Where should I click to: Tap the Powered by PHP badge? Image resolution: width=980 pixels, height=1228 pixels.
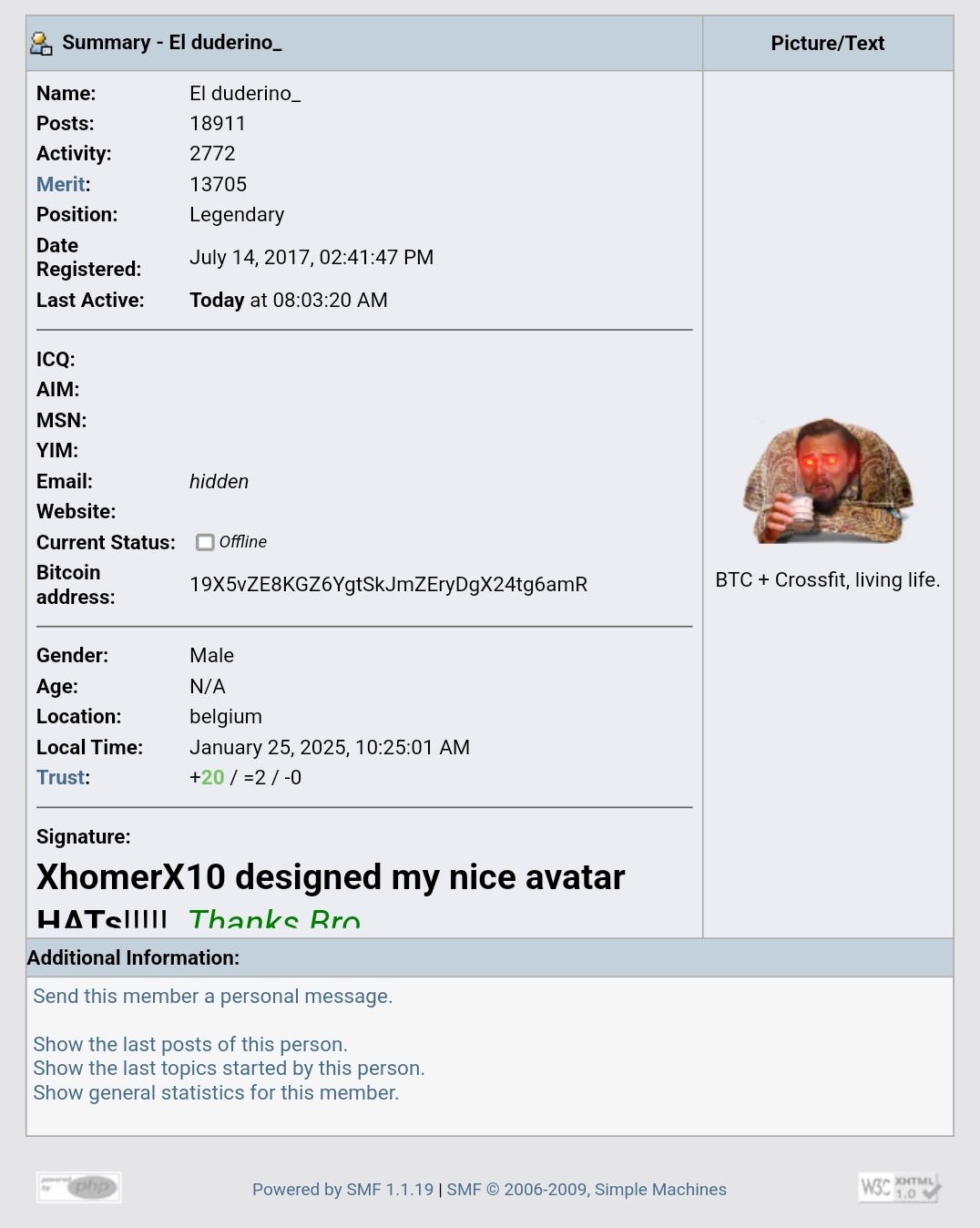coord(79,1187)
